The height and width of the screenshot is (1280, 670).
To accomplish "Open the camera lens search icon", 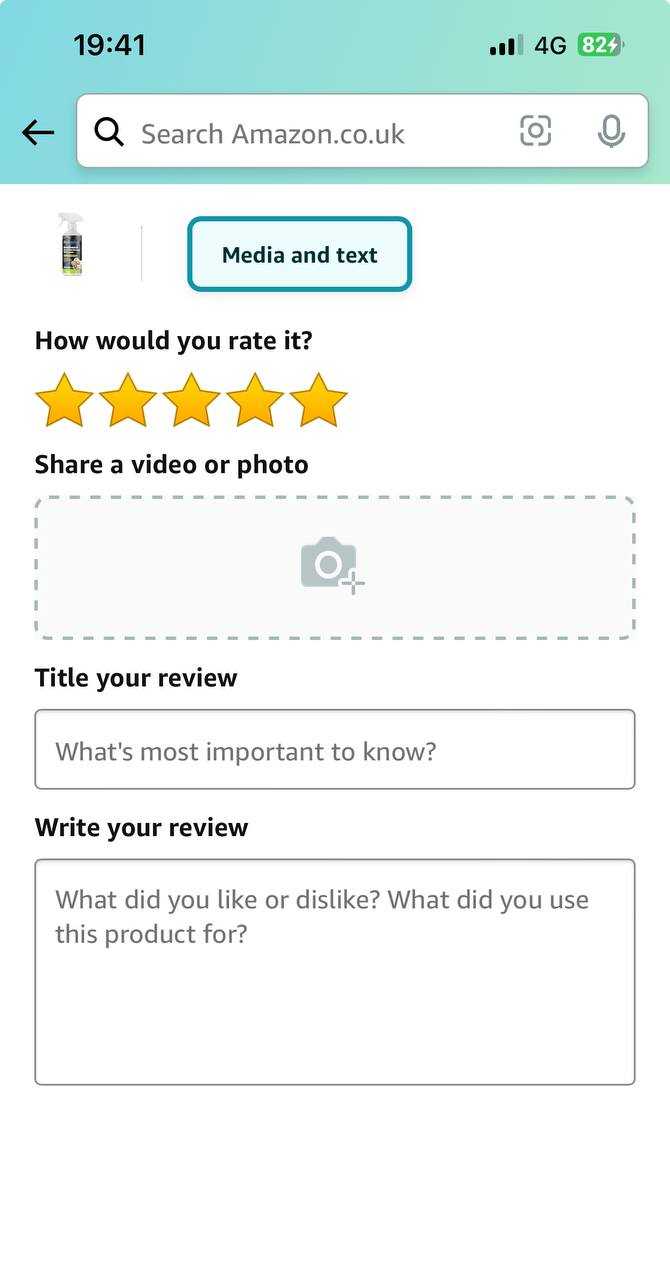I will coord(536,131).
